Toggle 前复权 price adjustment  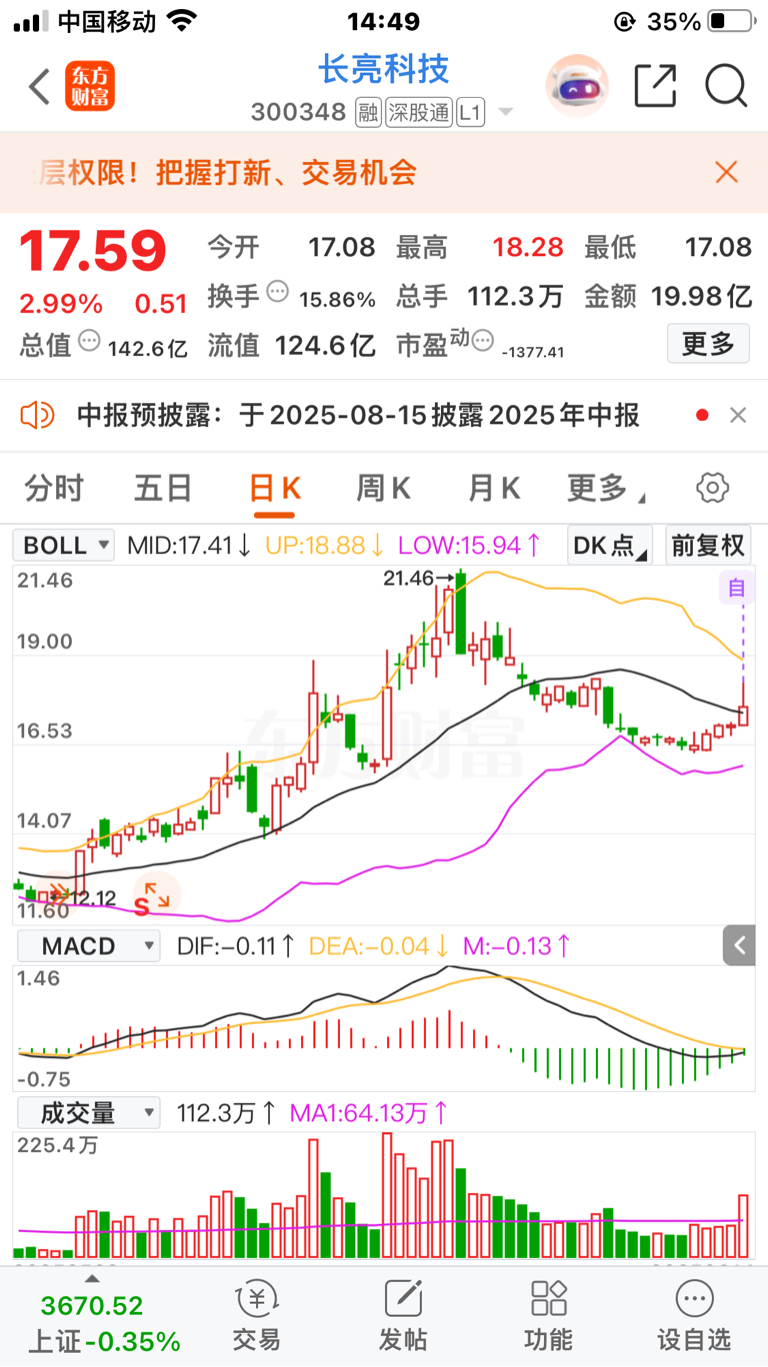coord(708,546)
